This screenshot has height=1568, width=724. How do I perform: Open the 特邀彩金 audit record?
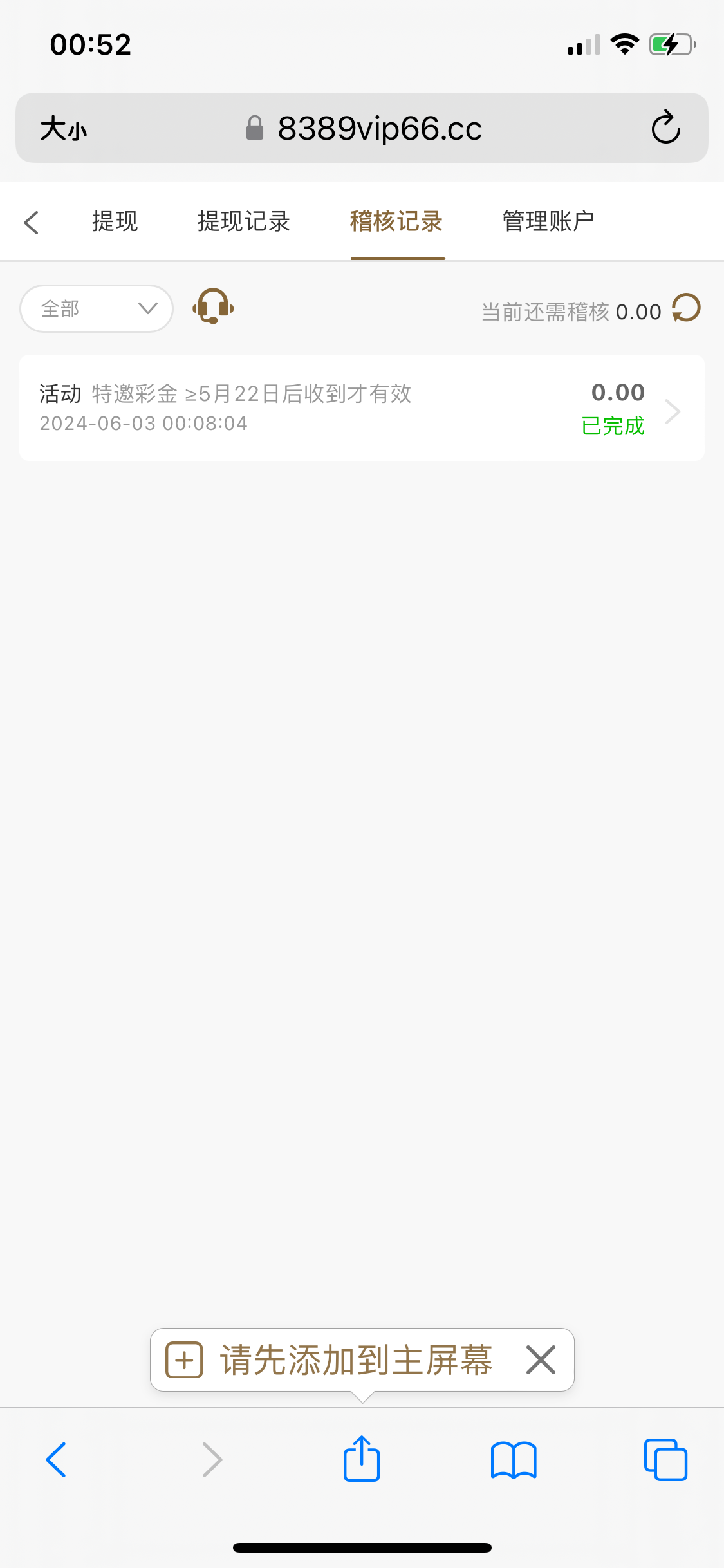[x=362, y=408]
